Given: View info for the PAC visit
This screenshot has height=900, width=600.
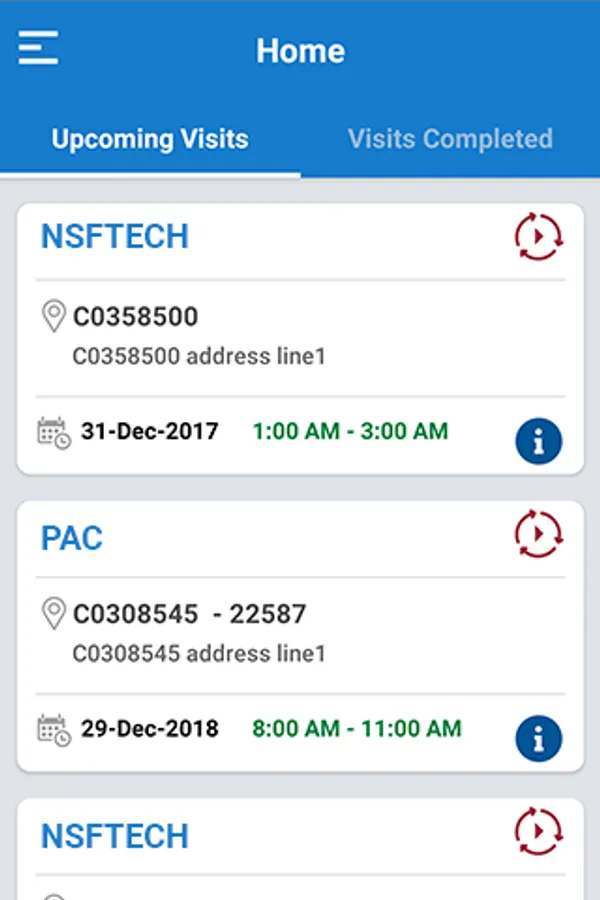Looking at the screenshot, I should 539,739.
